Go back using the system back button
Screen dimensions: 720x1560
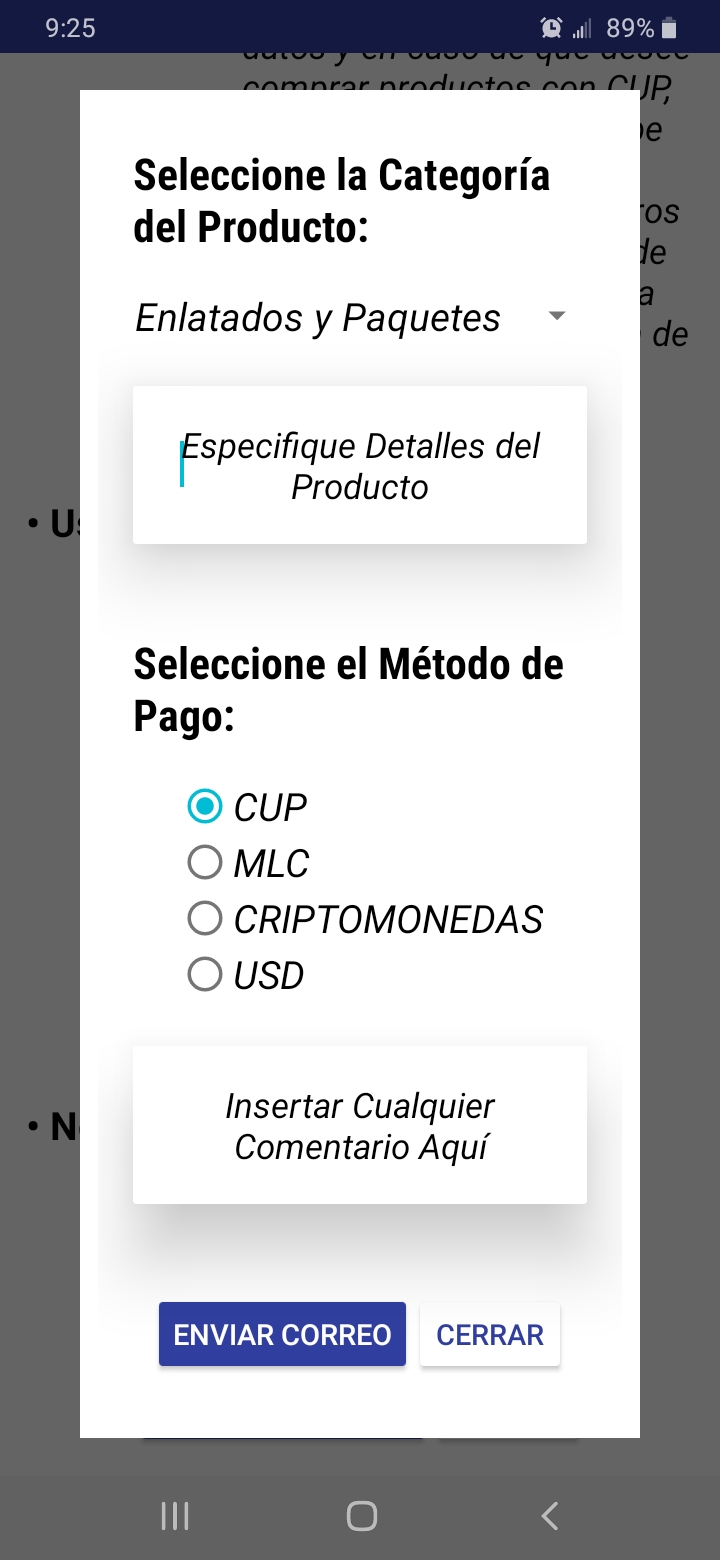point(549,1516)
